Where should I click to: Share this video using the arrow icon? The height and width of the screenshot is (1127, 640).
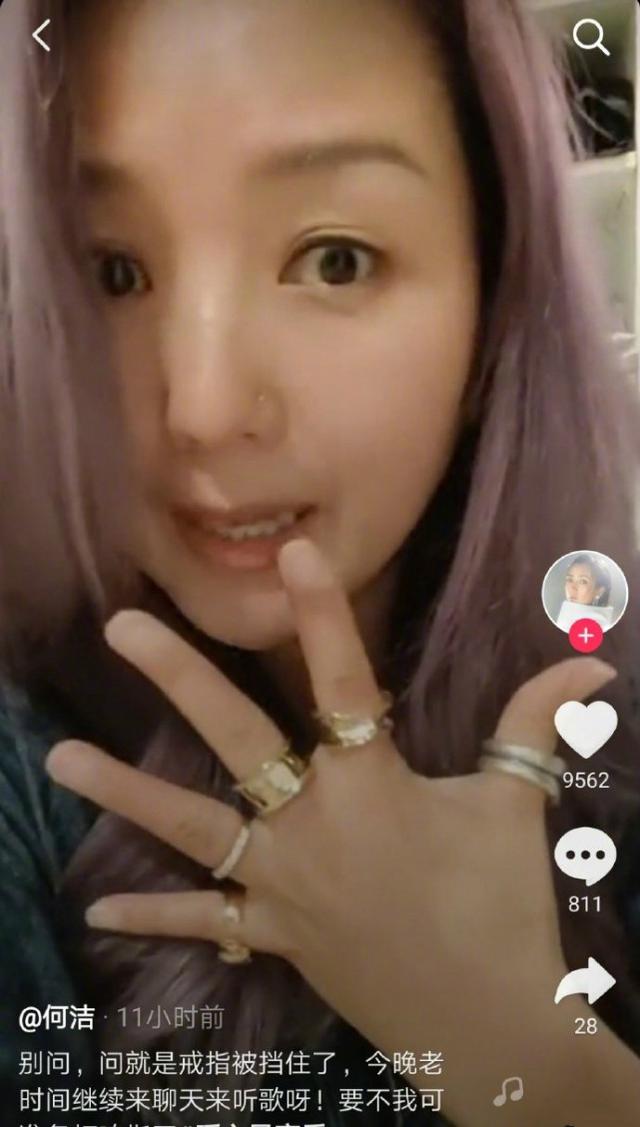pyautogui.click(x=586, y=982)
